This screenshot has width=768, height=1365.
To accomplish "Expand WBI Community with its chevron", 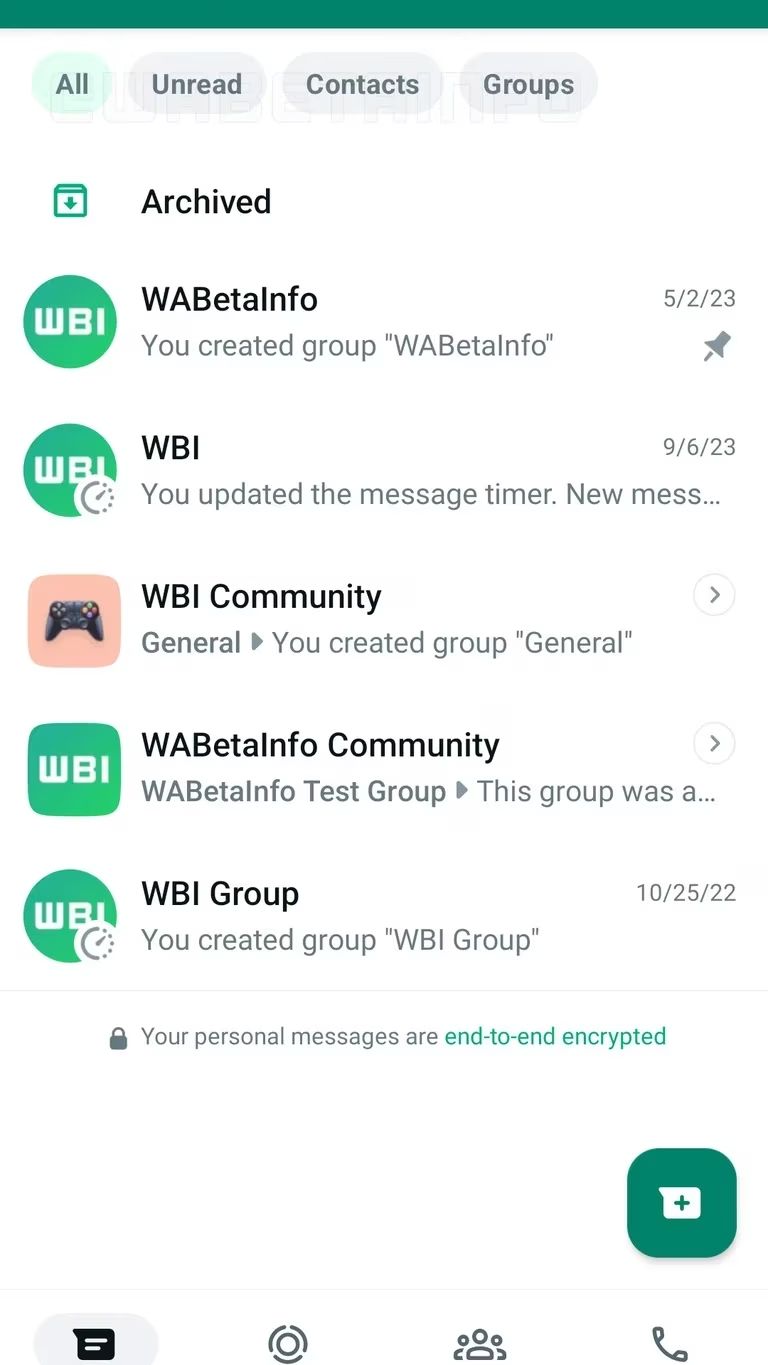I will coord(714,595).
